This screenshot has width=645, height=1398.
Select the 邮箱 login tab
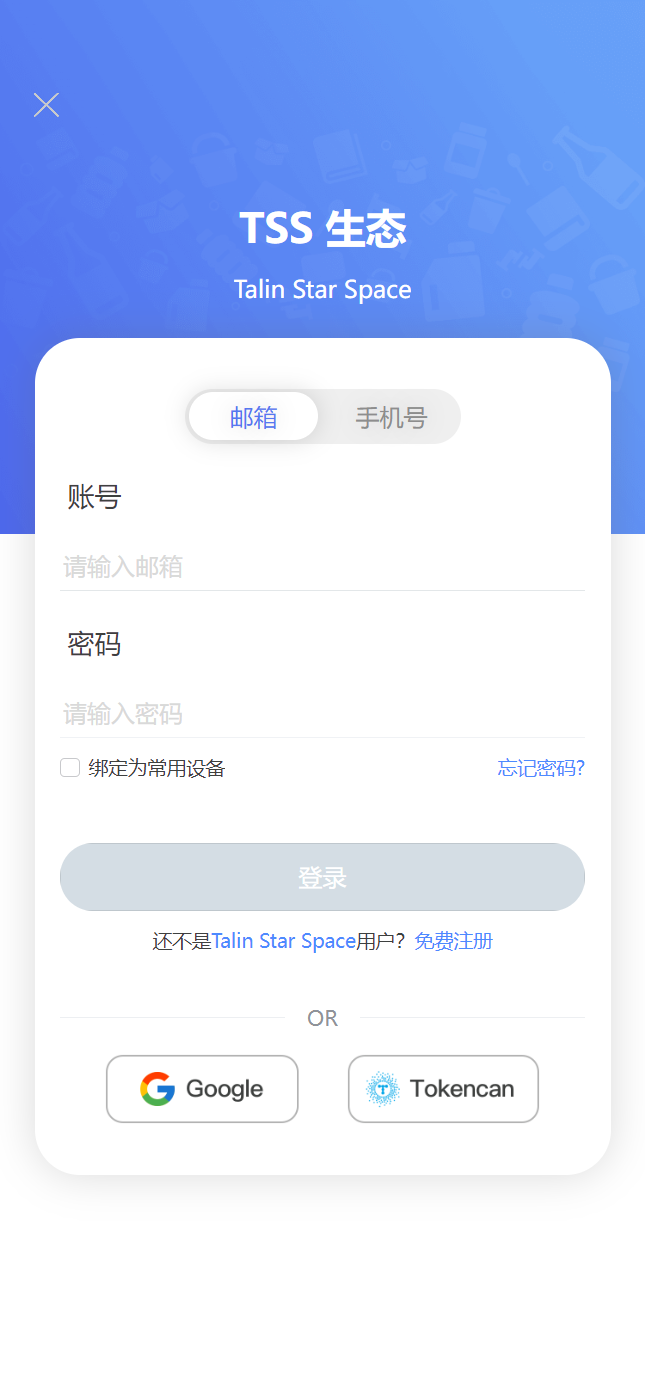tap(254, 417)
